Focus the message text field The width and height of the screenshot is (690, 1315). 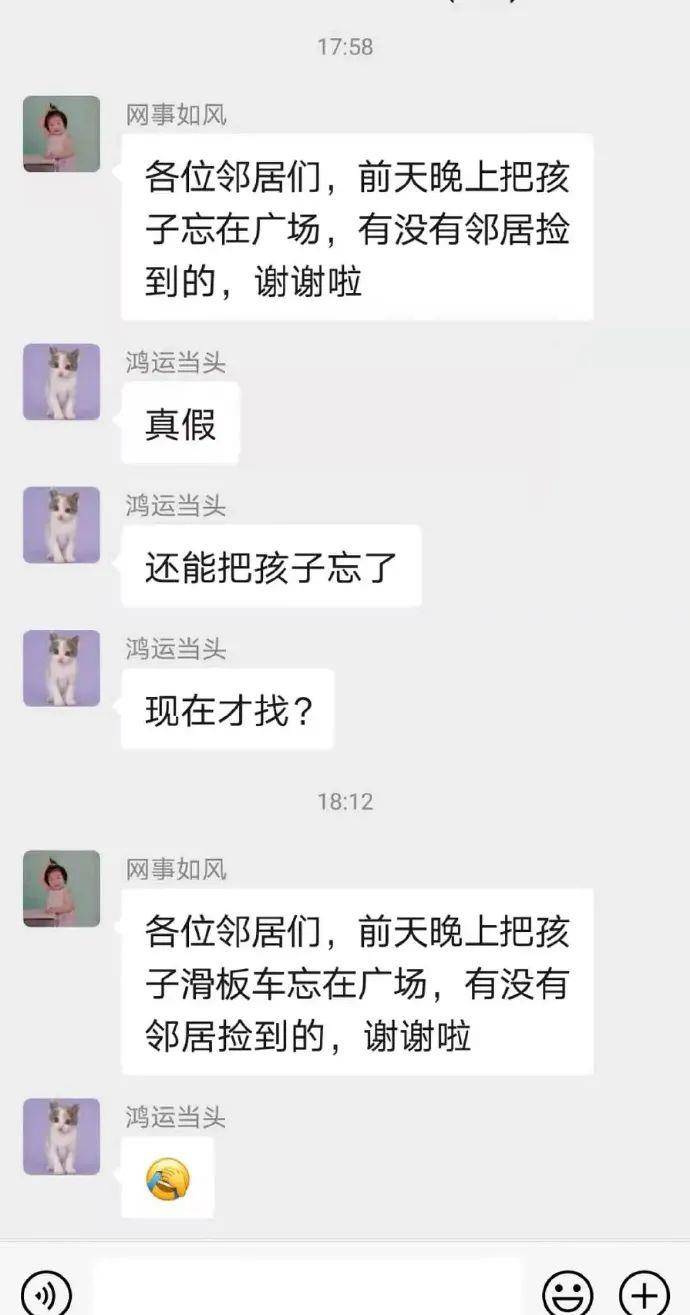coord(310,1290)
